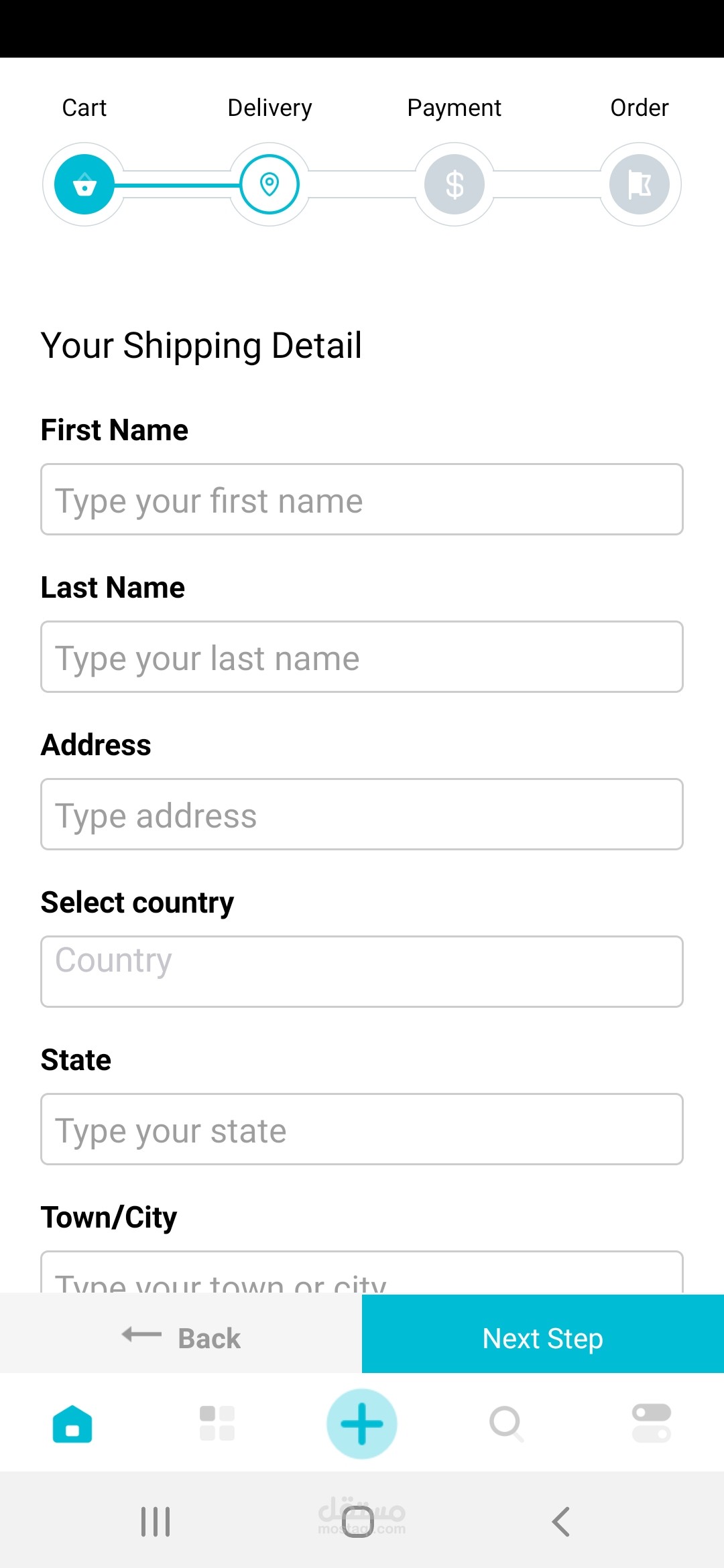724x1568 pixels.
Task: Tap the Cart step basket icon
Action: click(84, 184)
